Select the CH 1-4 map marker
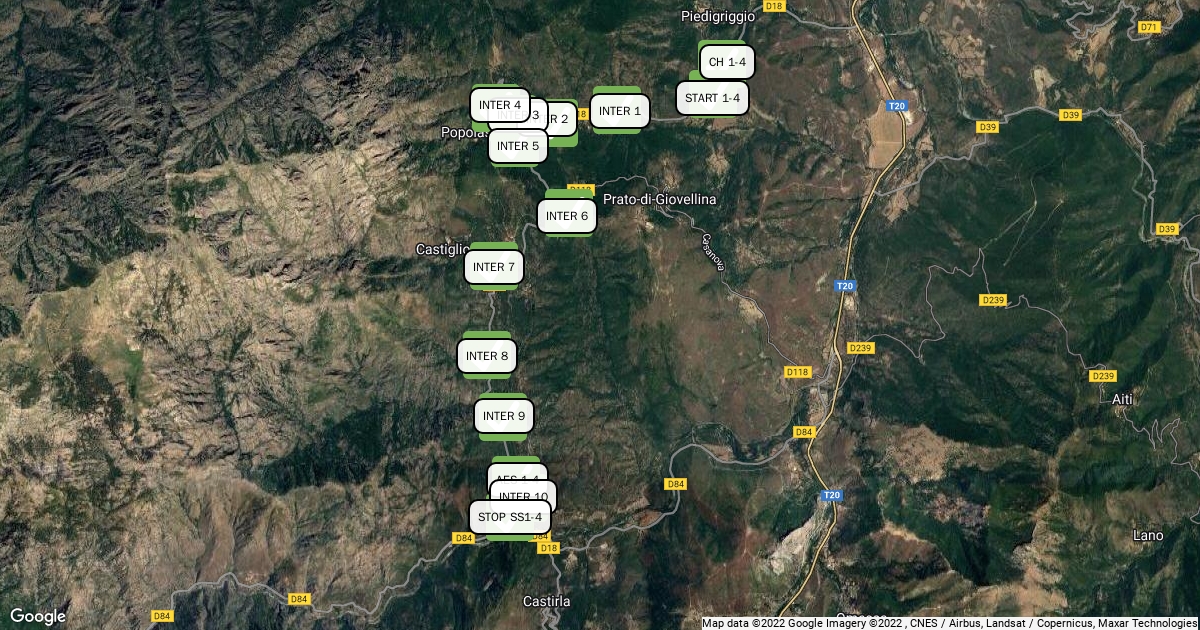The height and width of the screenshot is (630, 1200). tap(727, 62)
